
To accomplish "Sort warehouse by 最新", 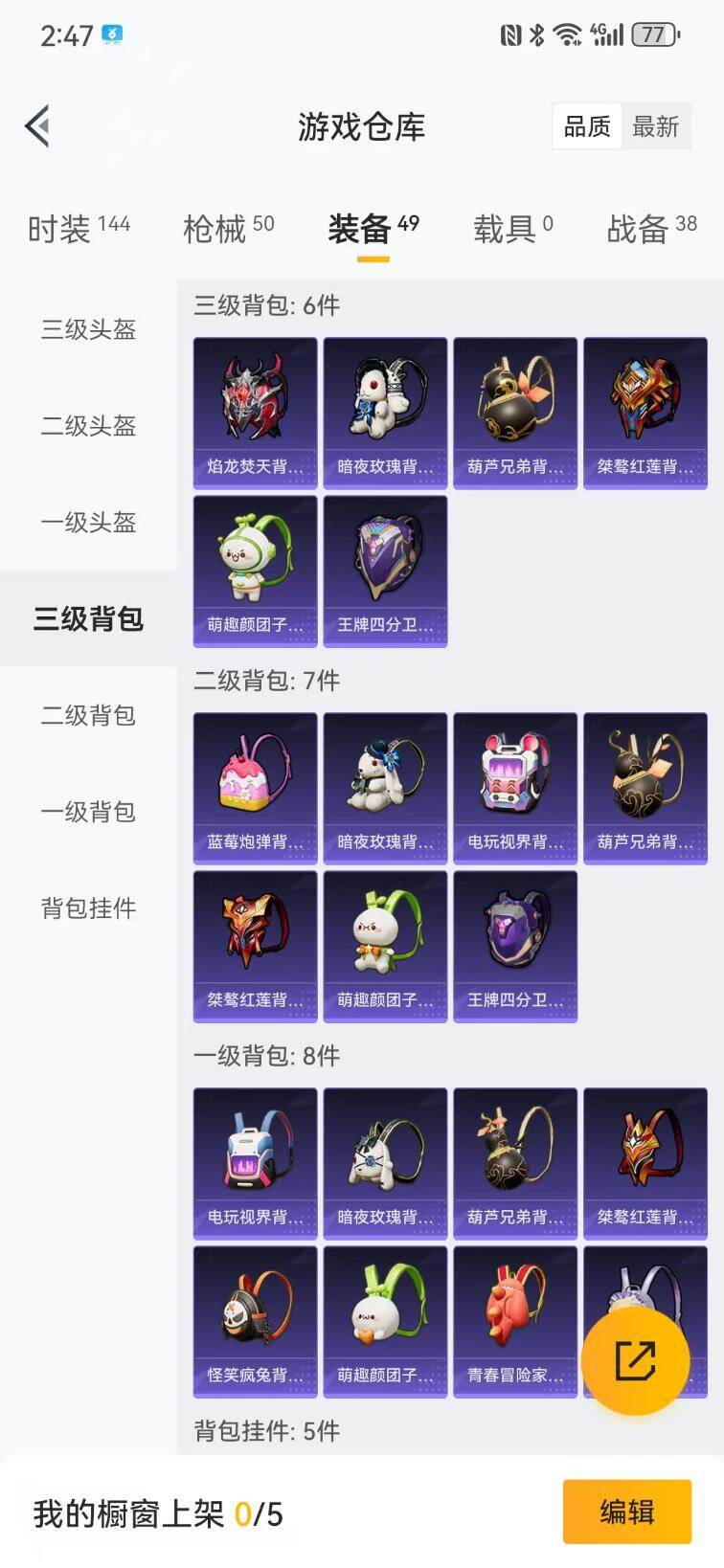I will (x=655, y=126).
